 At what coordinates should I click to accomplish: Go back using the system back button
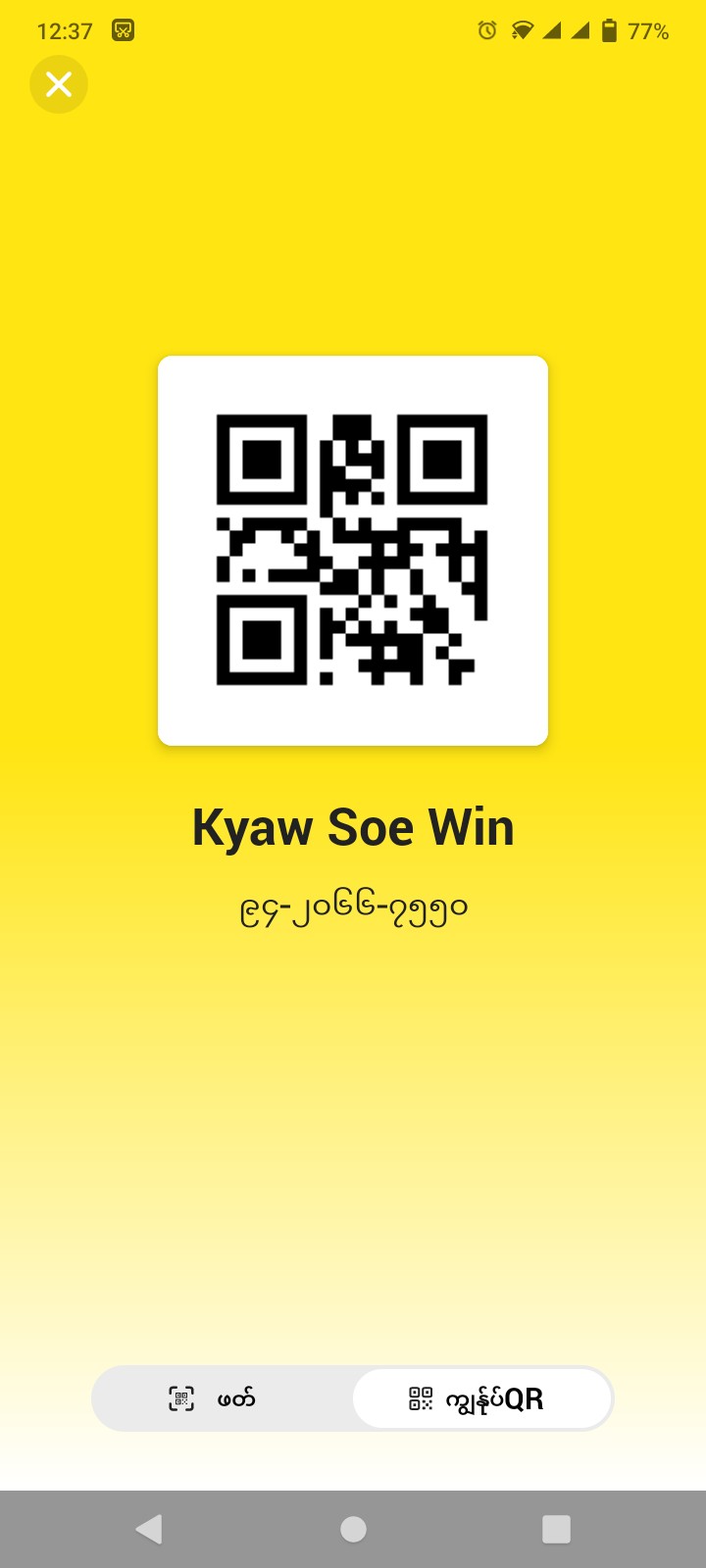(149, 1529)
